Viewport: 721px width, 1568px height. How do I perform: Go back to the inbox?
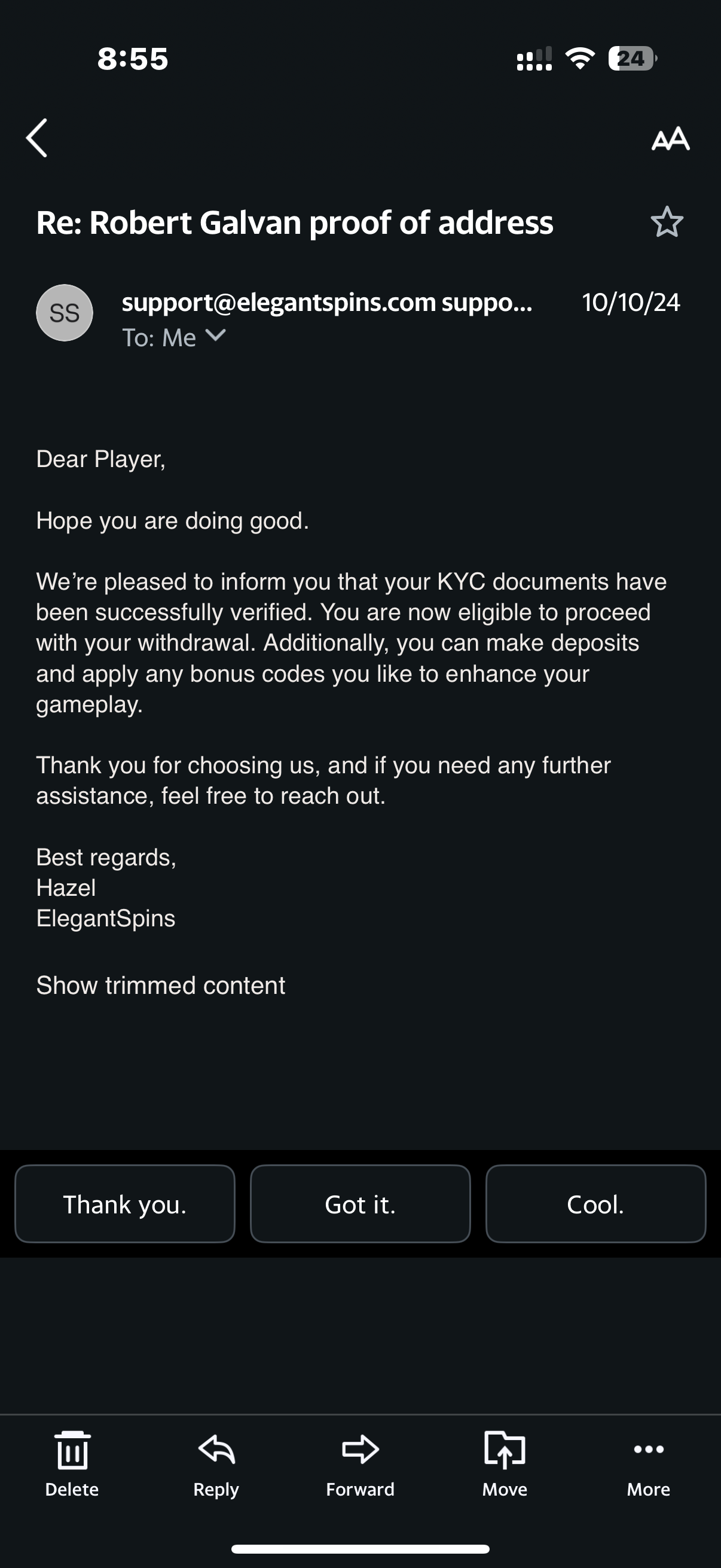37,138
